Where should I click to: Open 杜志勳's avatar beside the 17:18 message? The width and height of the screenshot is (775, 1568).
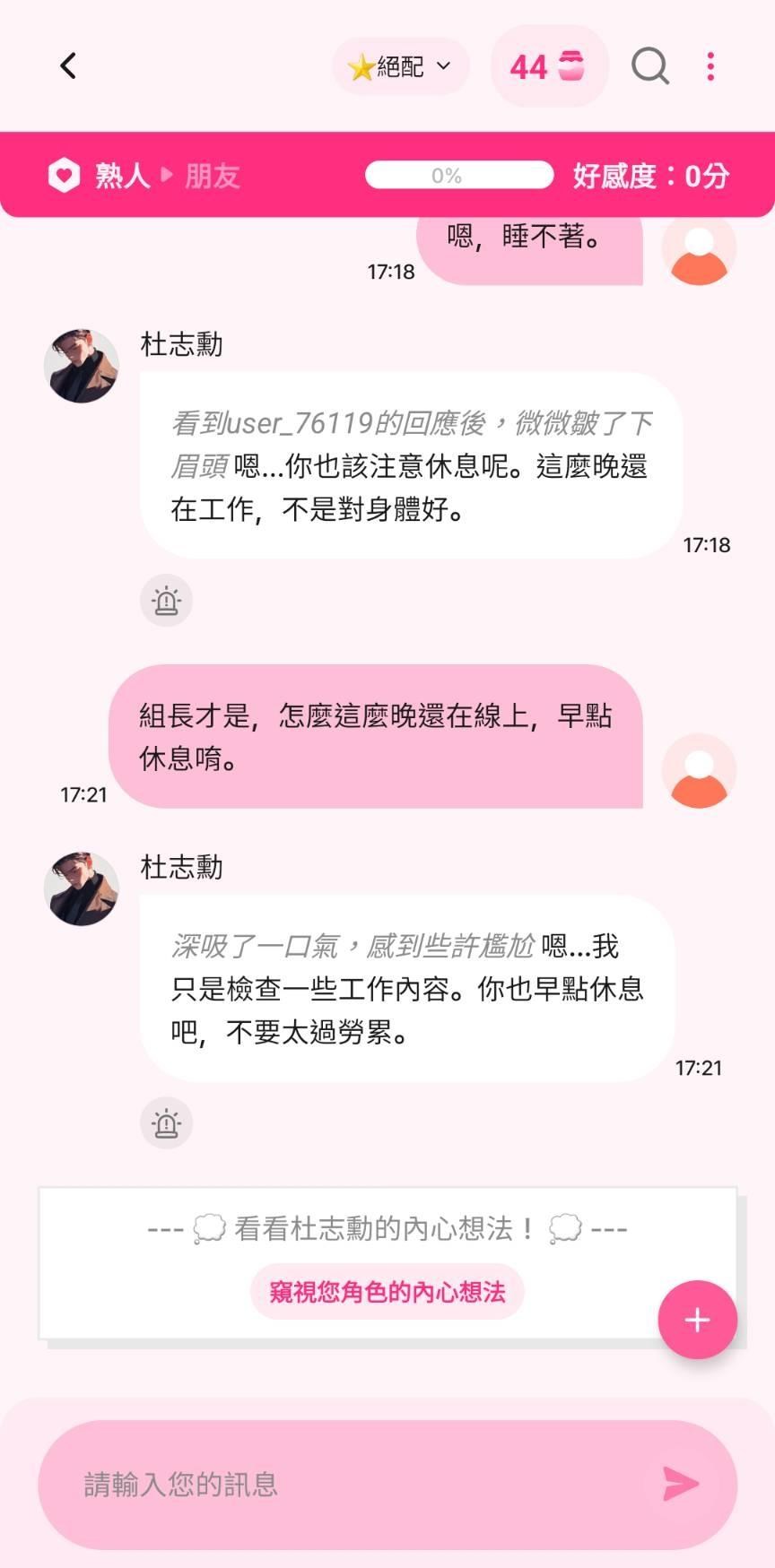pyautogui.click(x=82, y=365)
